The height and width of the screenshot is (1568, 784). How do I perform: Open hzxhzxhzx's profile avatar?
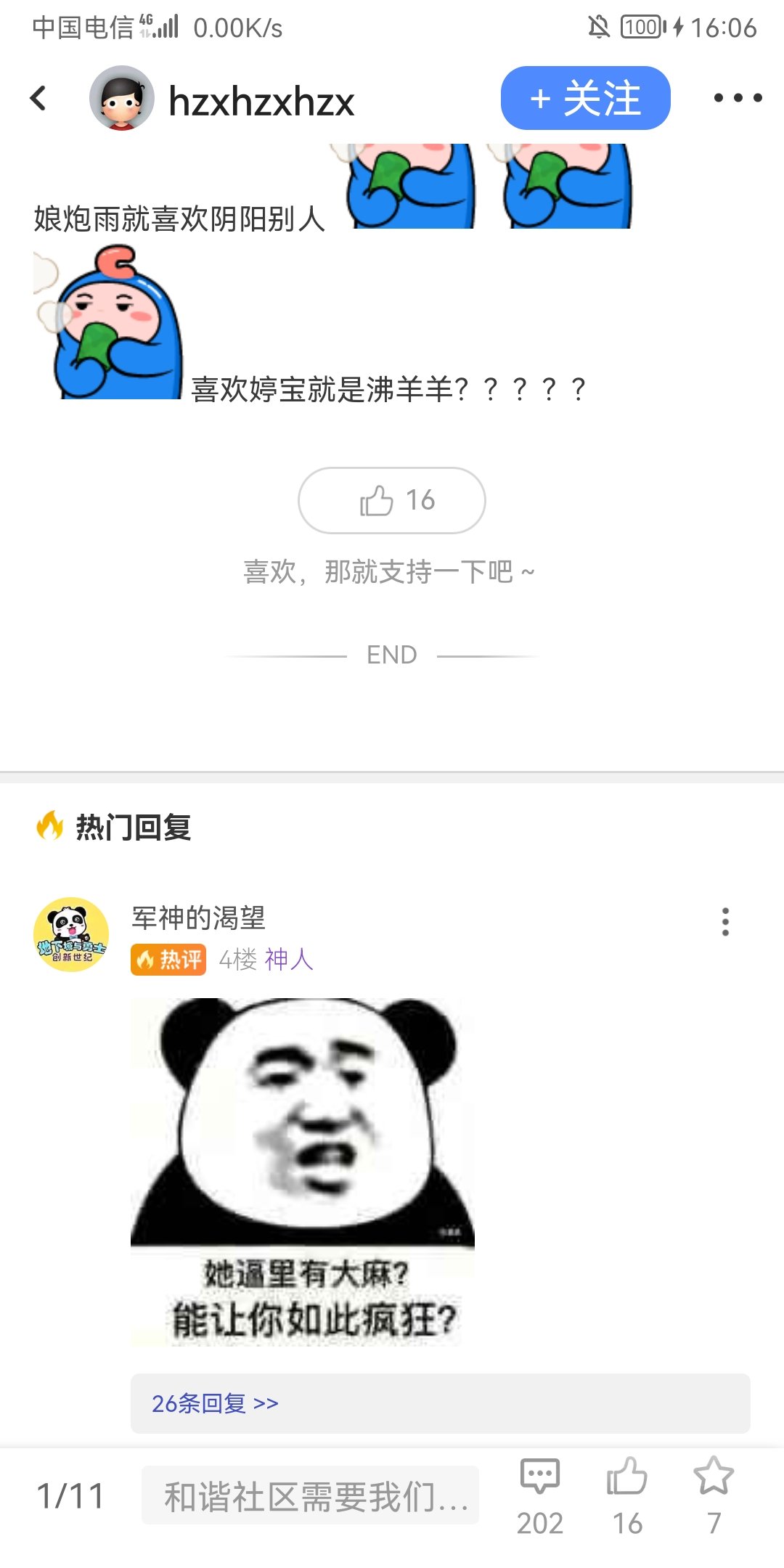click(121, 98)
